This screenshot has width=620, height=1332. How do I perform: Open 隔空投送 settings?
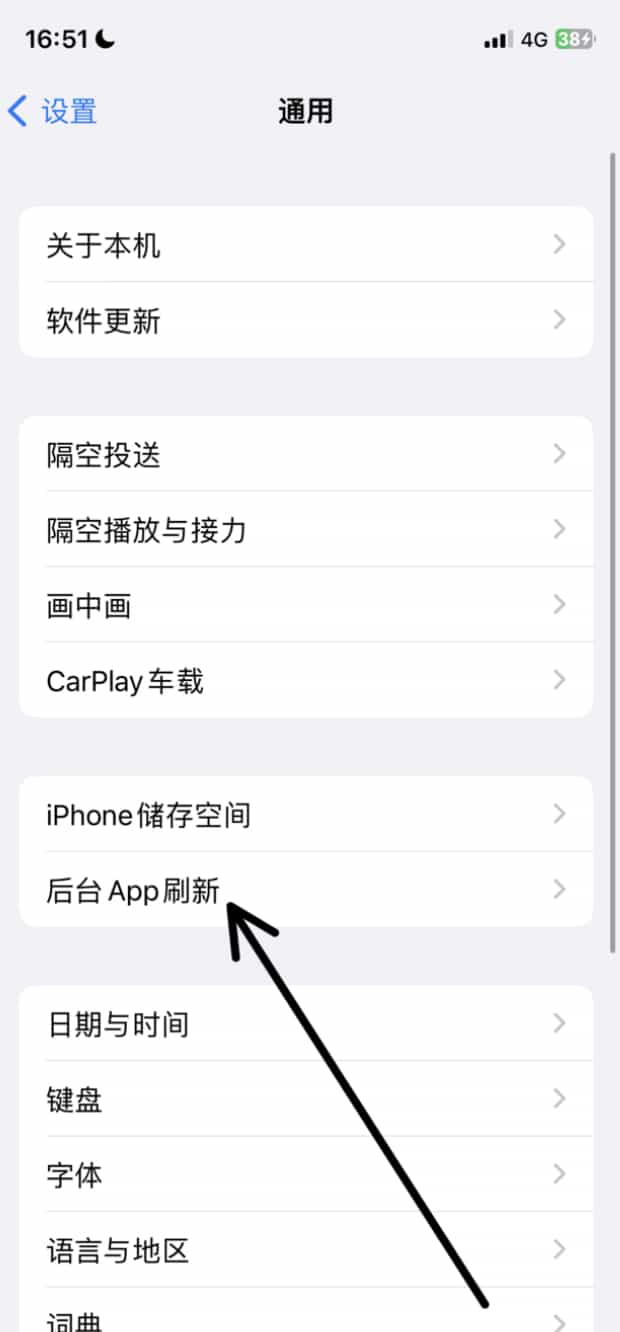coord(306,454)
